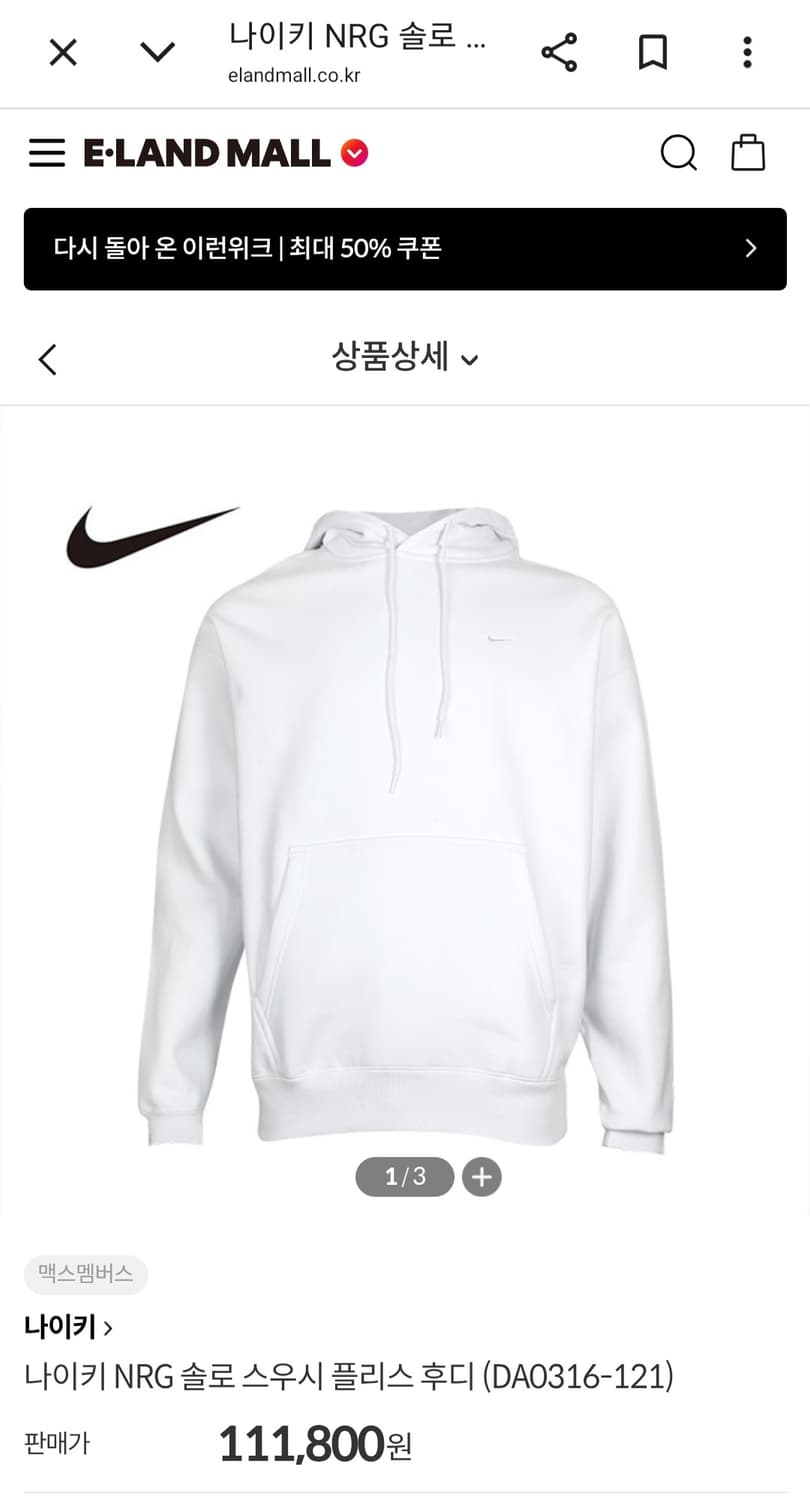Open the E-Land Mall hamburger menu
This screenshot has height=1500, width=810.
pyautogui.click(x=47, y=153)
